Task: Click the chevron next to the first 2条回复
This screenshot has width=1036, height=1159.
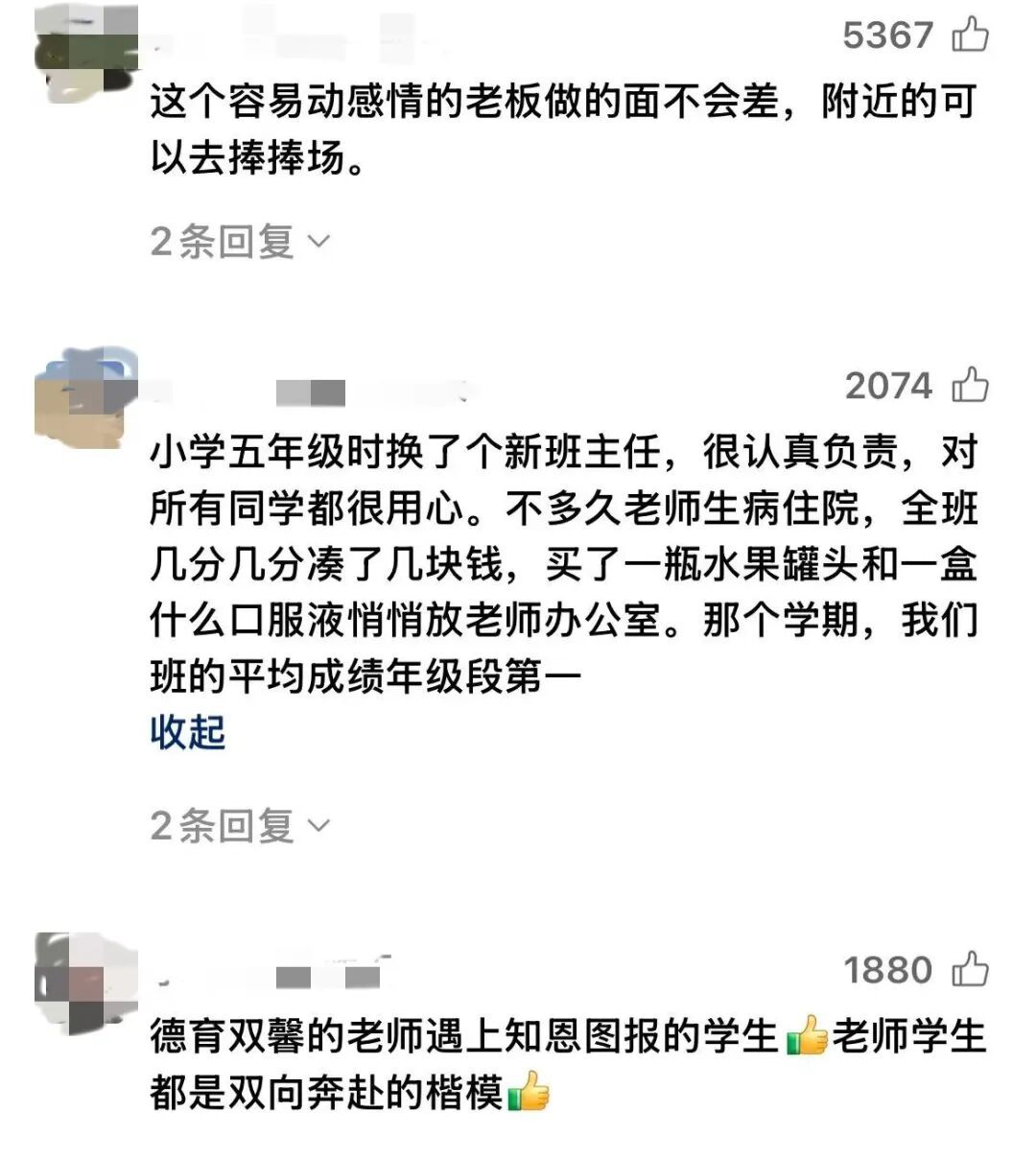Action: [x=319, y=243]
